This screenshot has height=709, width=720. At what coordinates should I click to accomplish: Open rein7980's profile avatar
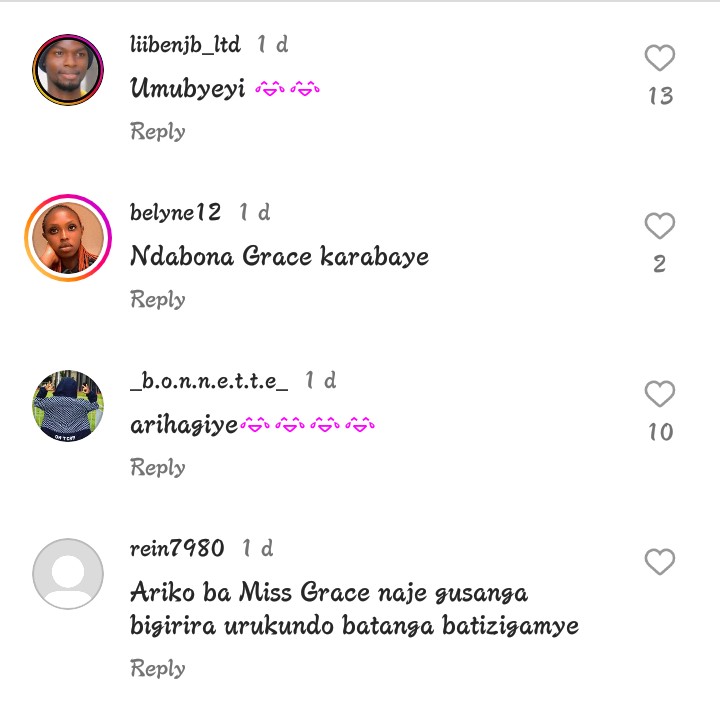coord(68,574)
